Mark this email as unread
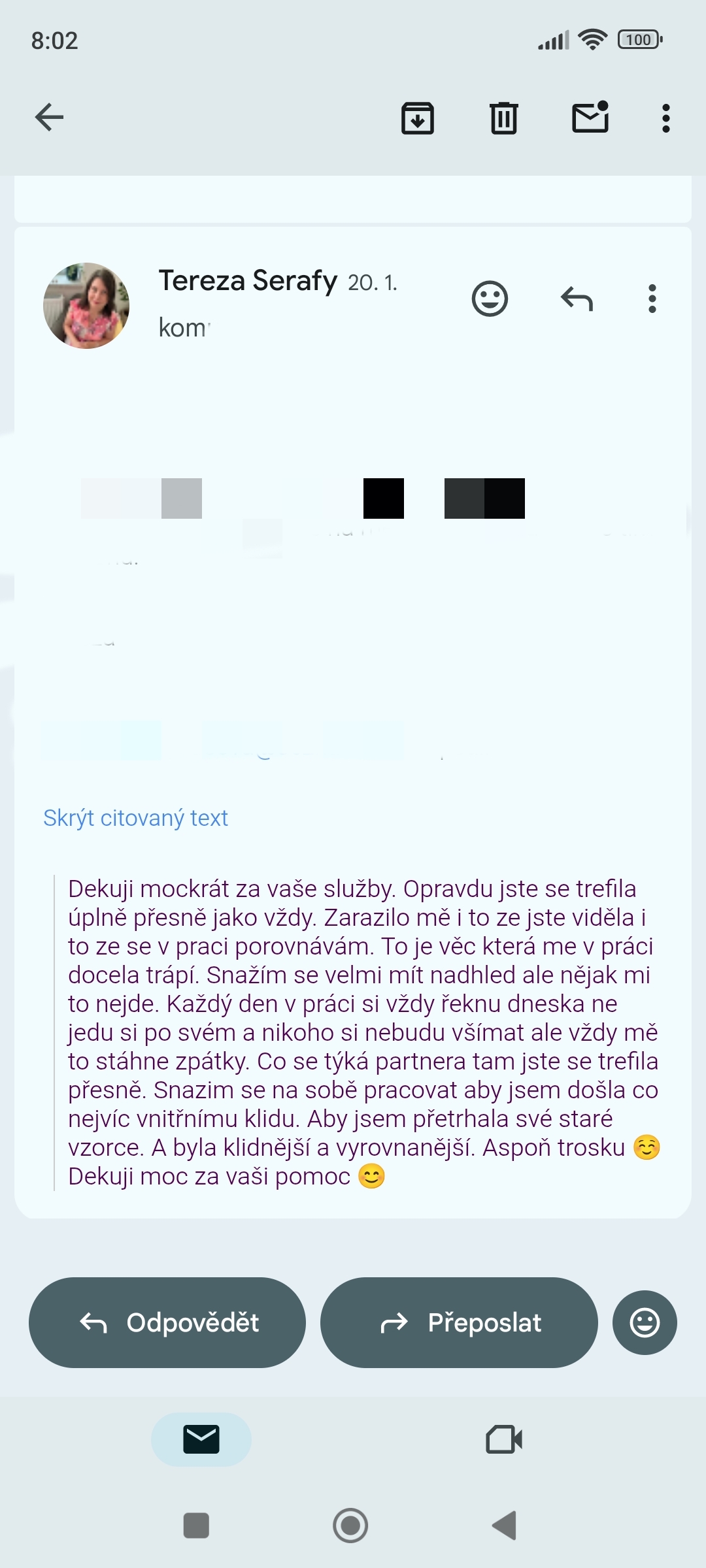Image resolution: width=706 pixels, height=1568 pixels. coord(590,118)
